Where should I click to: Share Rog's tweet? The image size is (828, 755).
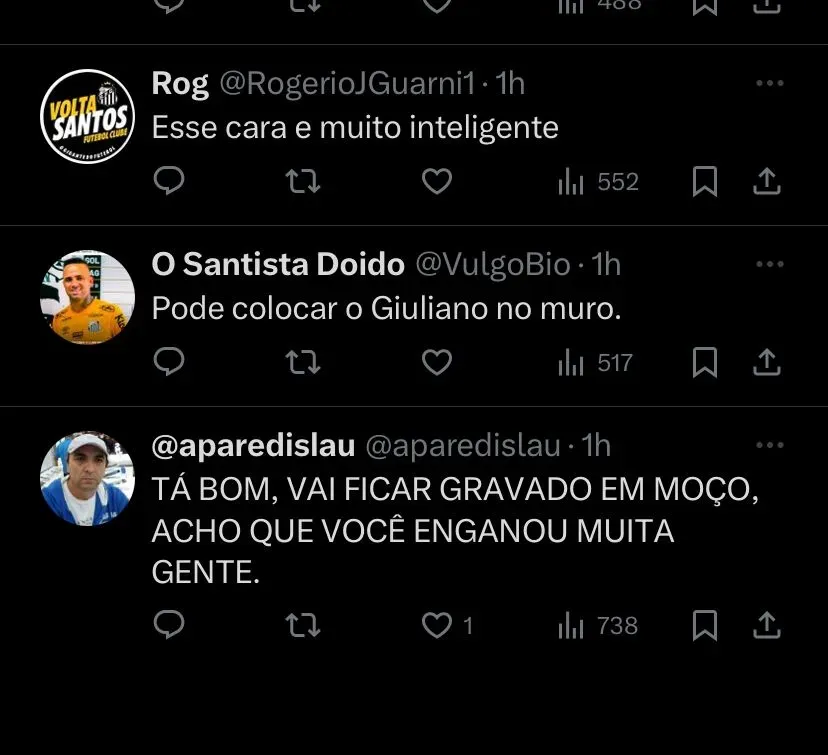pyautogui.click(x=766, y=181)
